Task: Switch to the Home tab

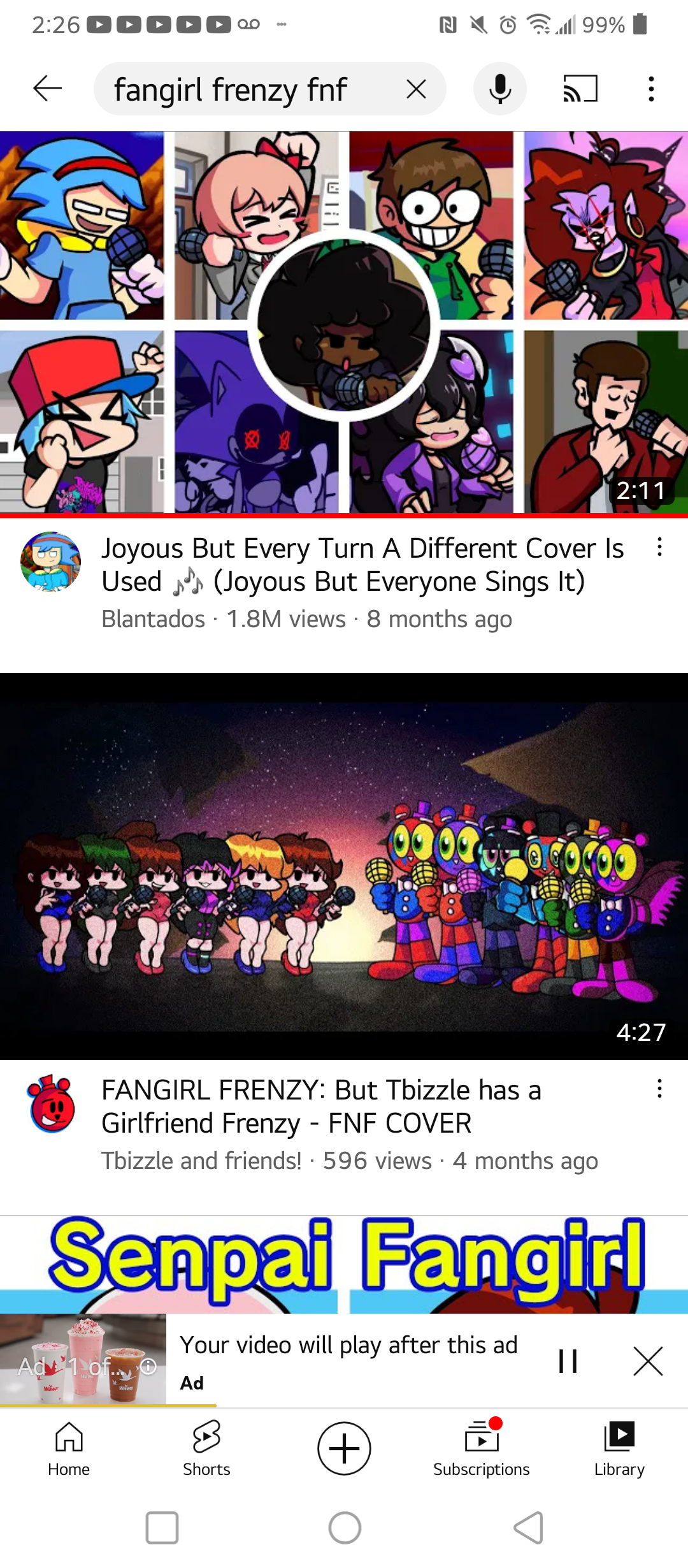Action: coord(69,1448)
